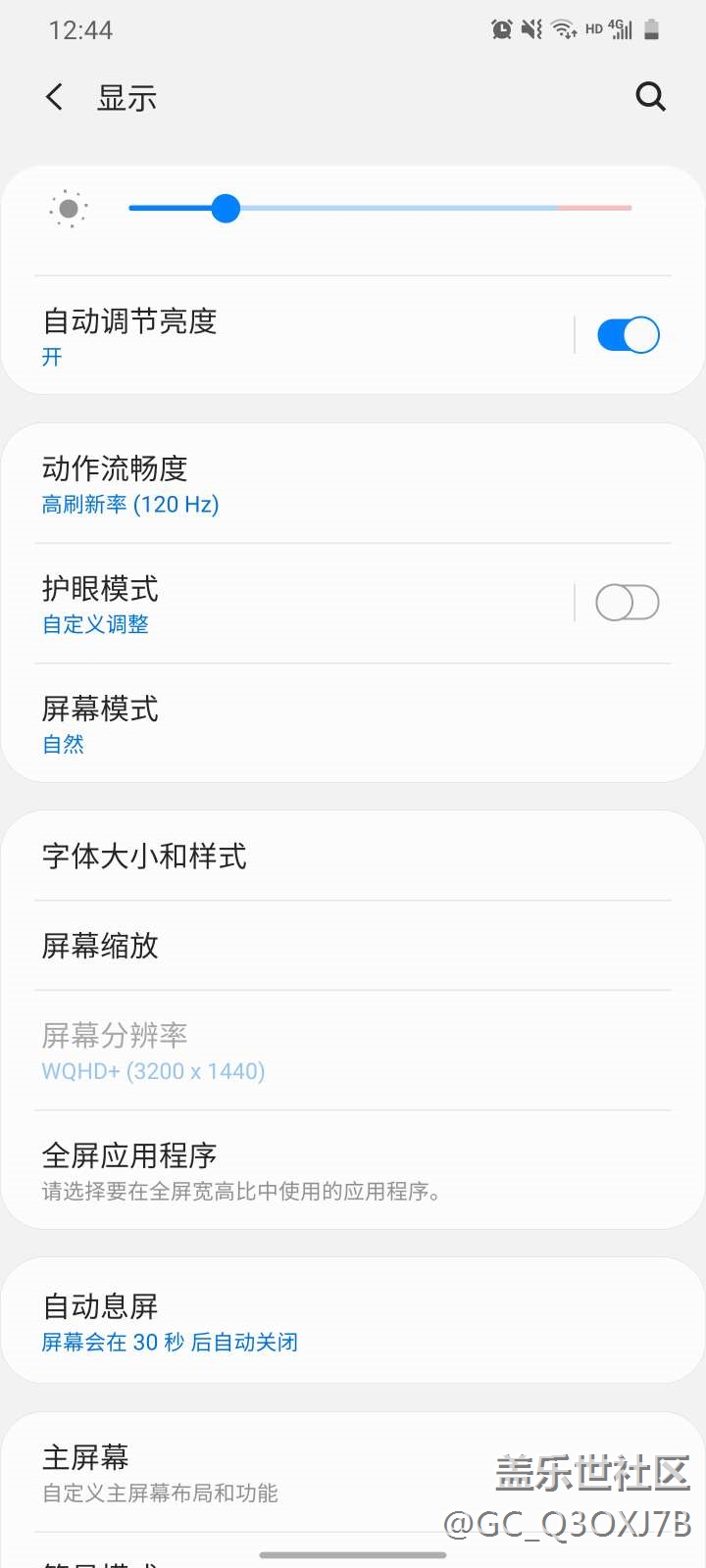This screenshot has height=1568, width=706.
Task: Open the 自动调节亮度 settings row
Action: coord(294,336)
